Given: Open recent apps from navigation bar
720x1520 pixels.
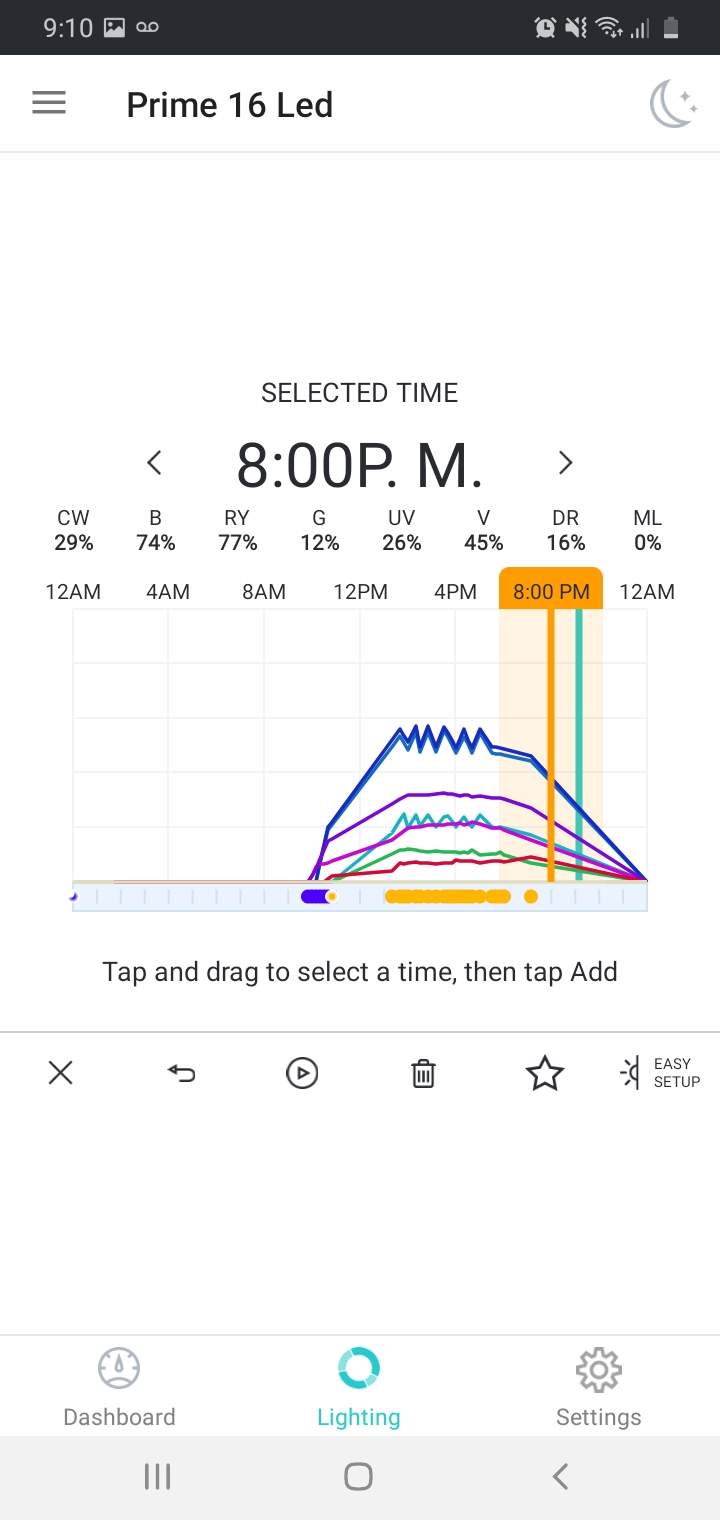Looking at the screenshot, I should [157, 1476].
